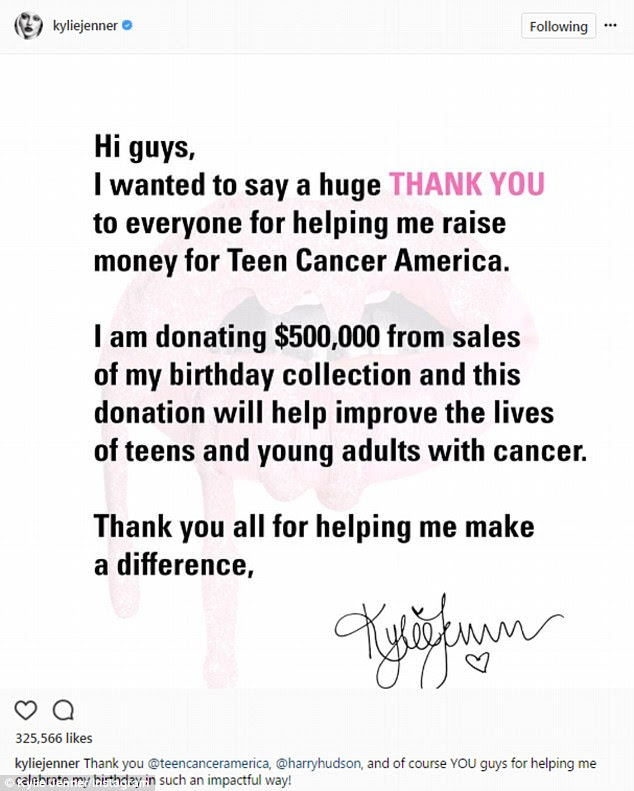Like this post with the heart icon
The image size is (634, 791).
click(27, 711)
